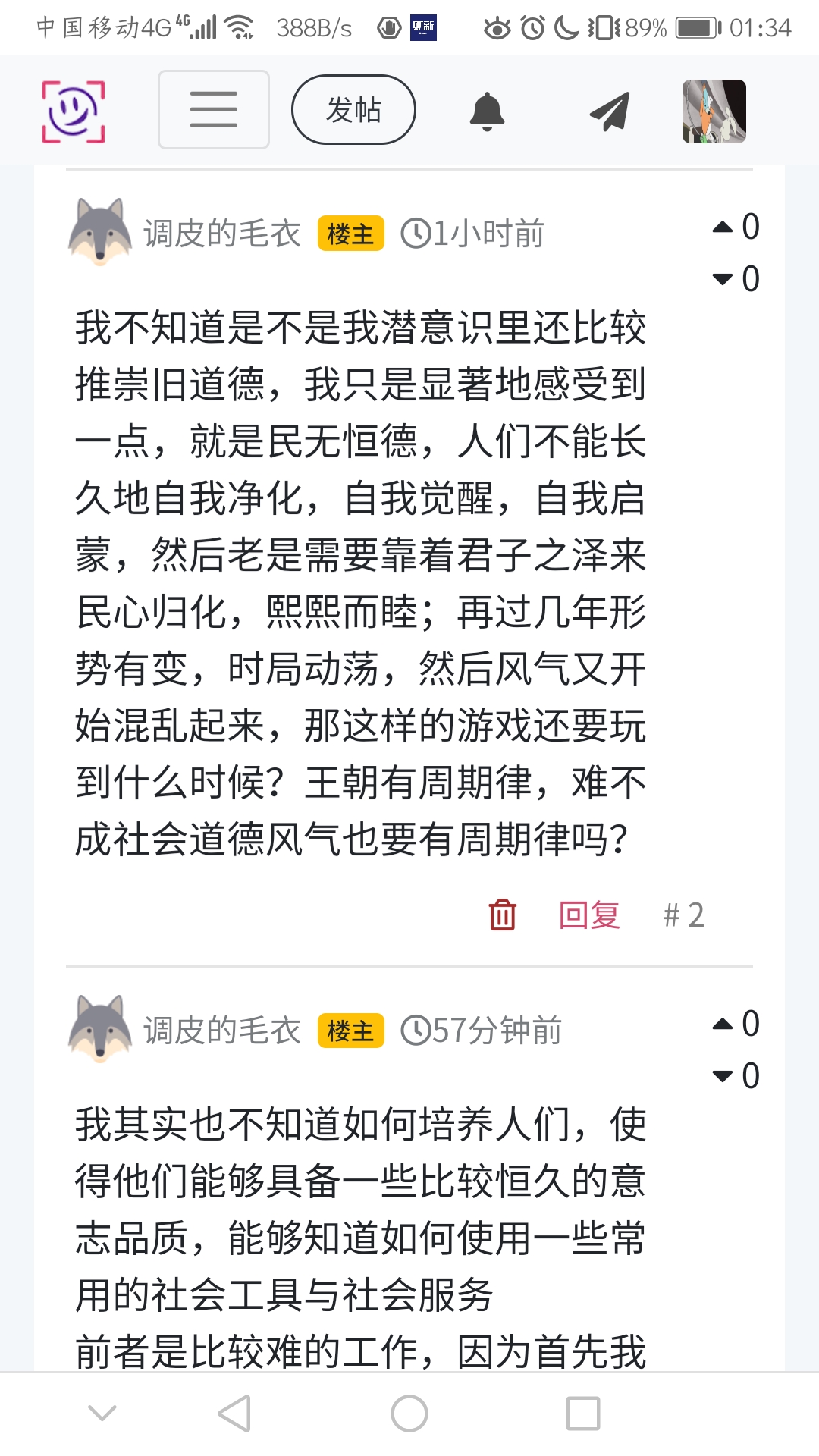The image size is (819, 1456).
Task: Open my profile avatar in header
Action: 714,111
